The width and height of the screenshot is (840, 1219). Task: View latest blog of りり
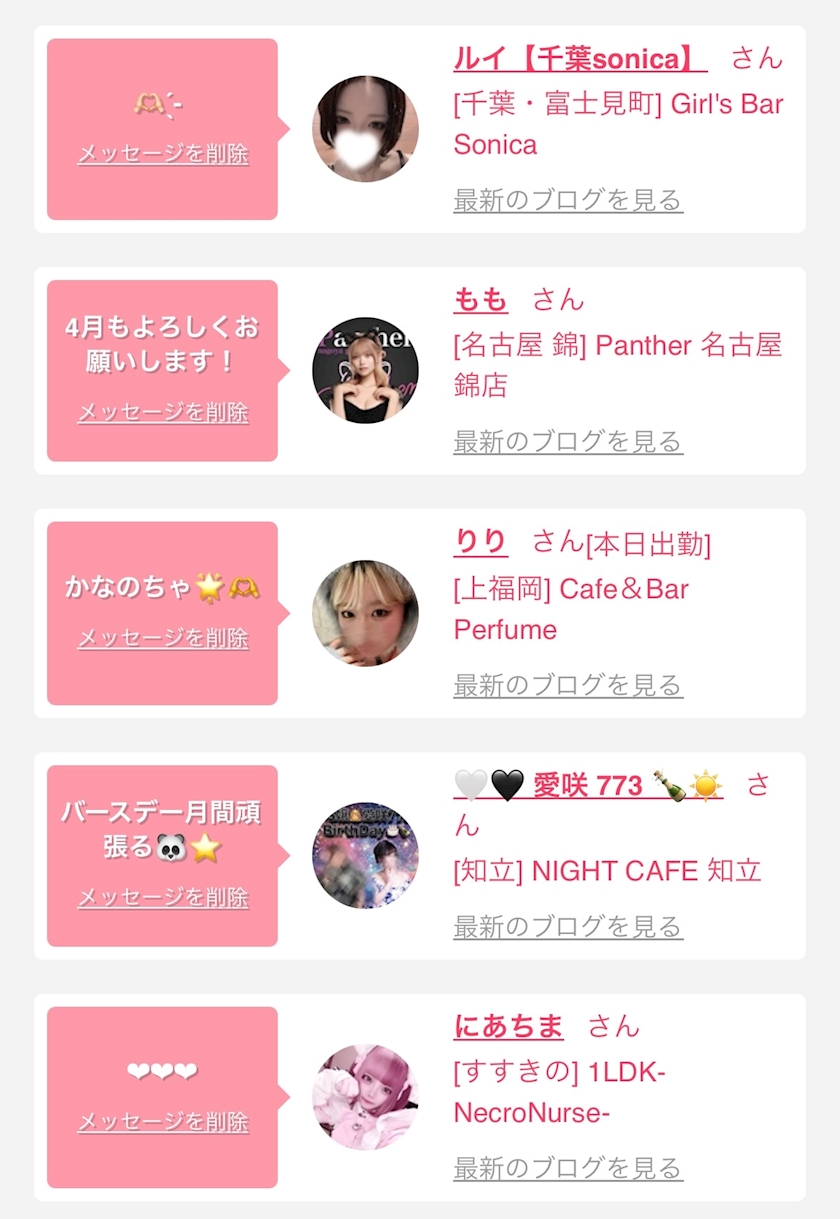[x=568, y=685]
